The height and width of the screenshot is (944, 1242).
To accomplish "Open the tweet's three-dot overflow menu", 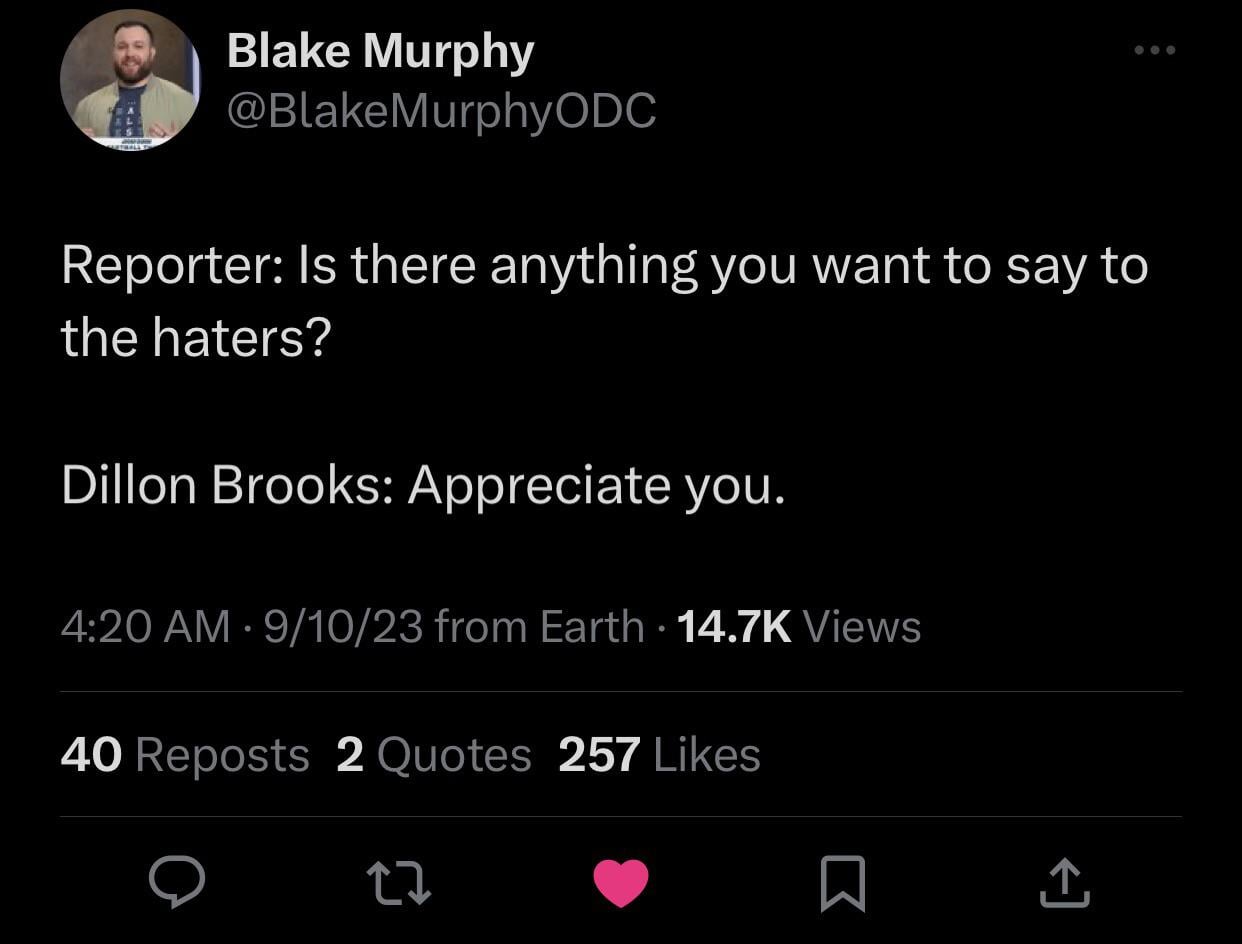I will [x=1154, y=50].
